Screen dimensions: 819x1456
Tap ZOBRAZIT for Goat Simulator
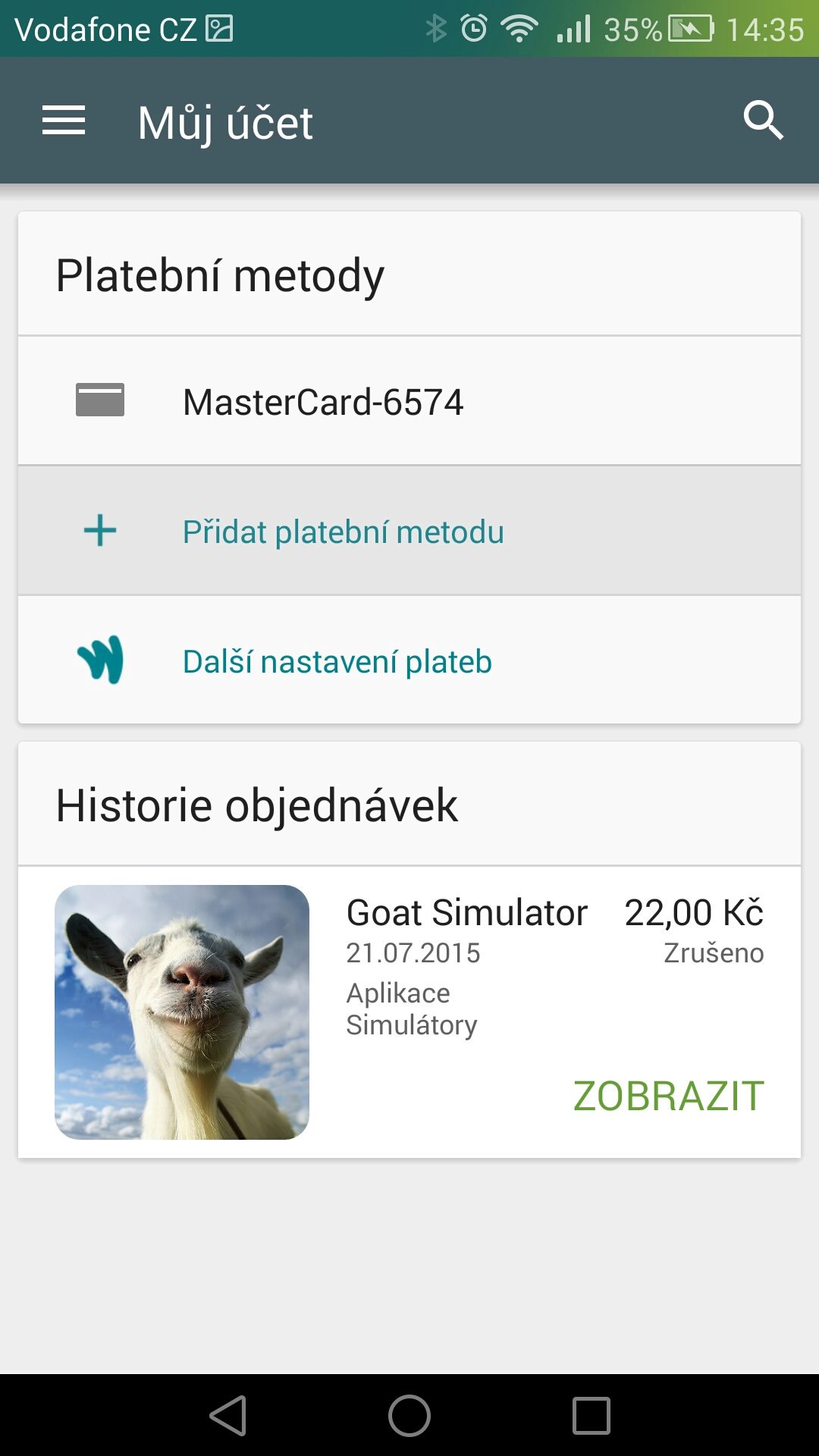pos(668,1096)
